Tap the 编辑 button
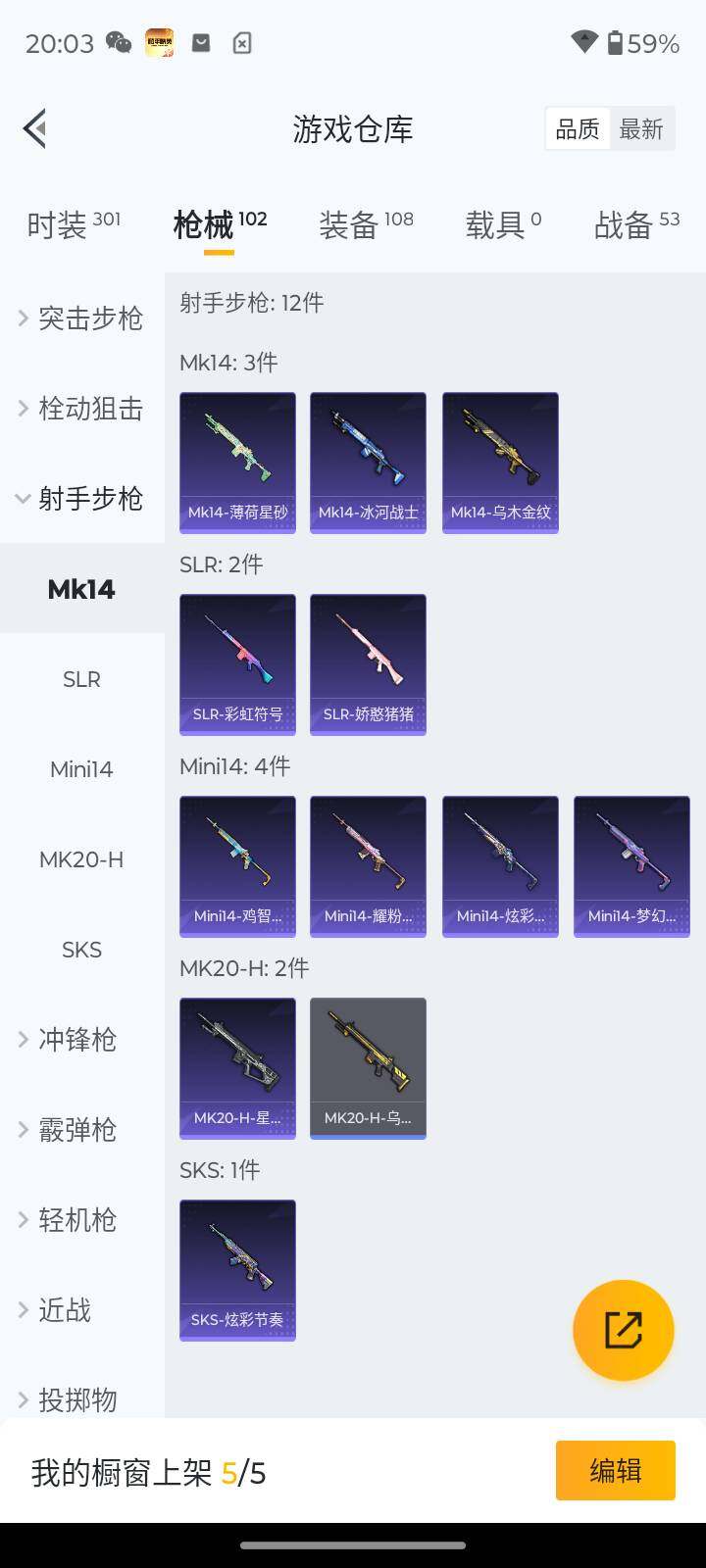Image resolution: width=706 pixels, height=1568 pixels. 615,1470
